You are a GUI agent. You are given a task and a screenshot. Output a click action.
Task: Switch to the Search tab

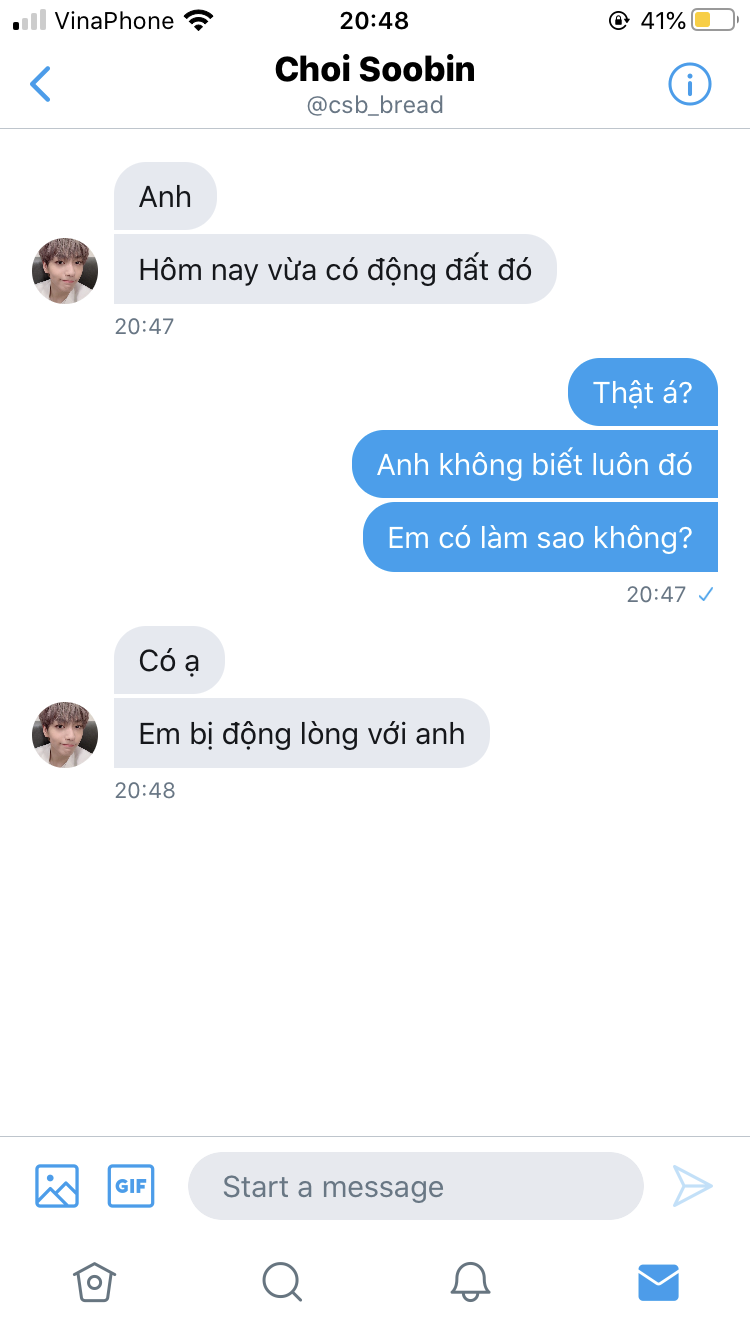pos(282,1281)
